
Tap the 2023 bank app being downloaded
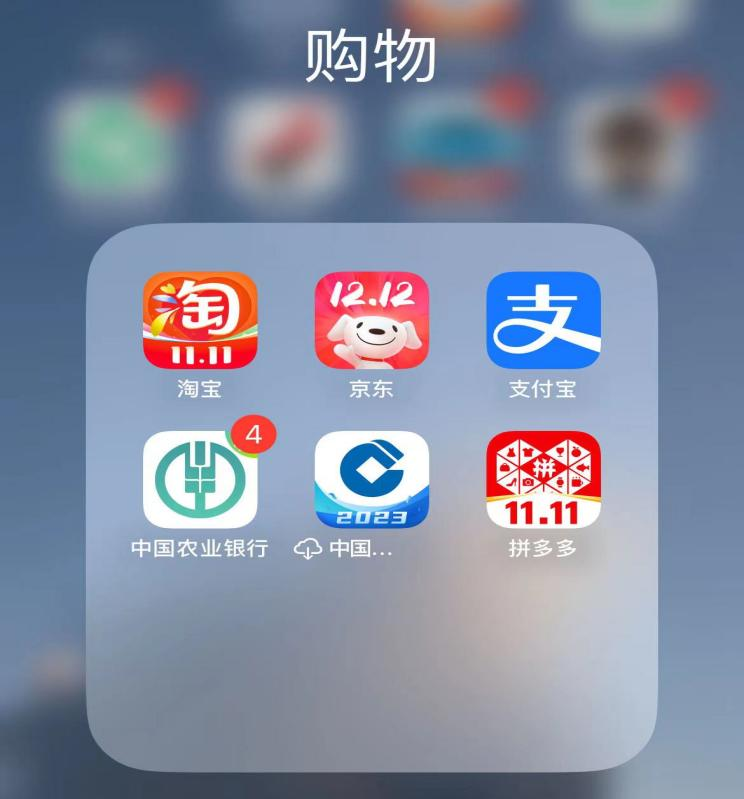tap(371, 480)
